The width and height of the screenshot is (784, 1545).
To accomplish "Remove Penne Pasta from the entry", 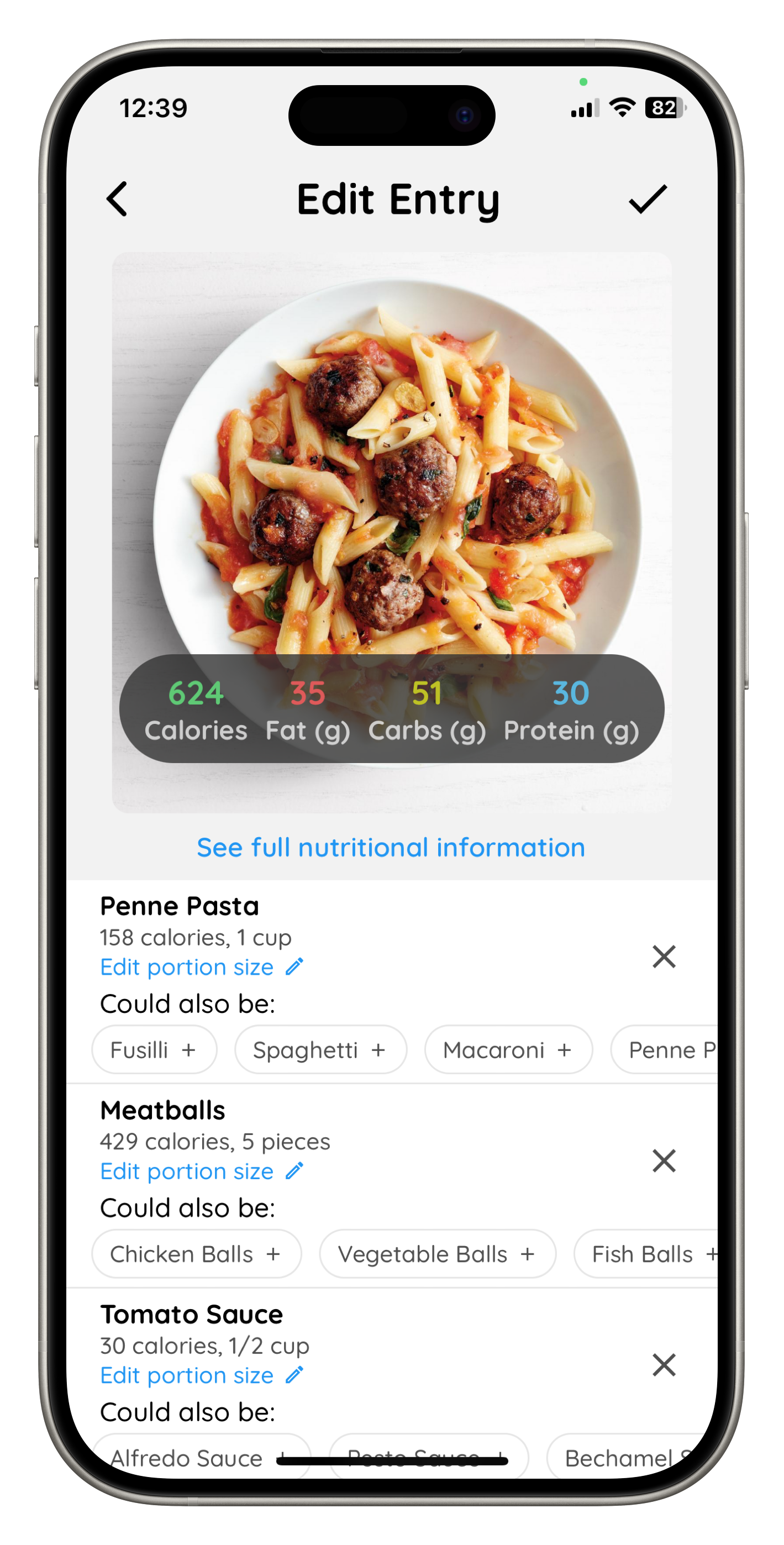I will pos(664,957).
